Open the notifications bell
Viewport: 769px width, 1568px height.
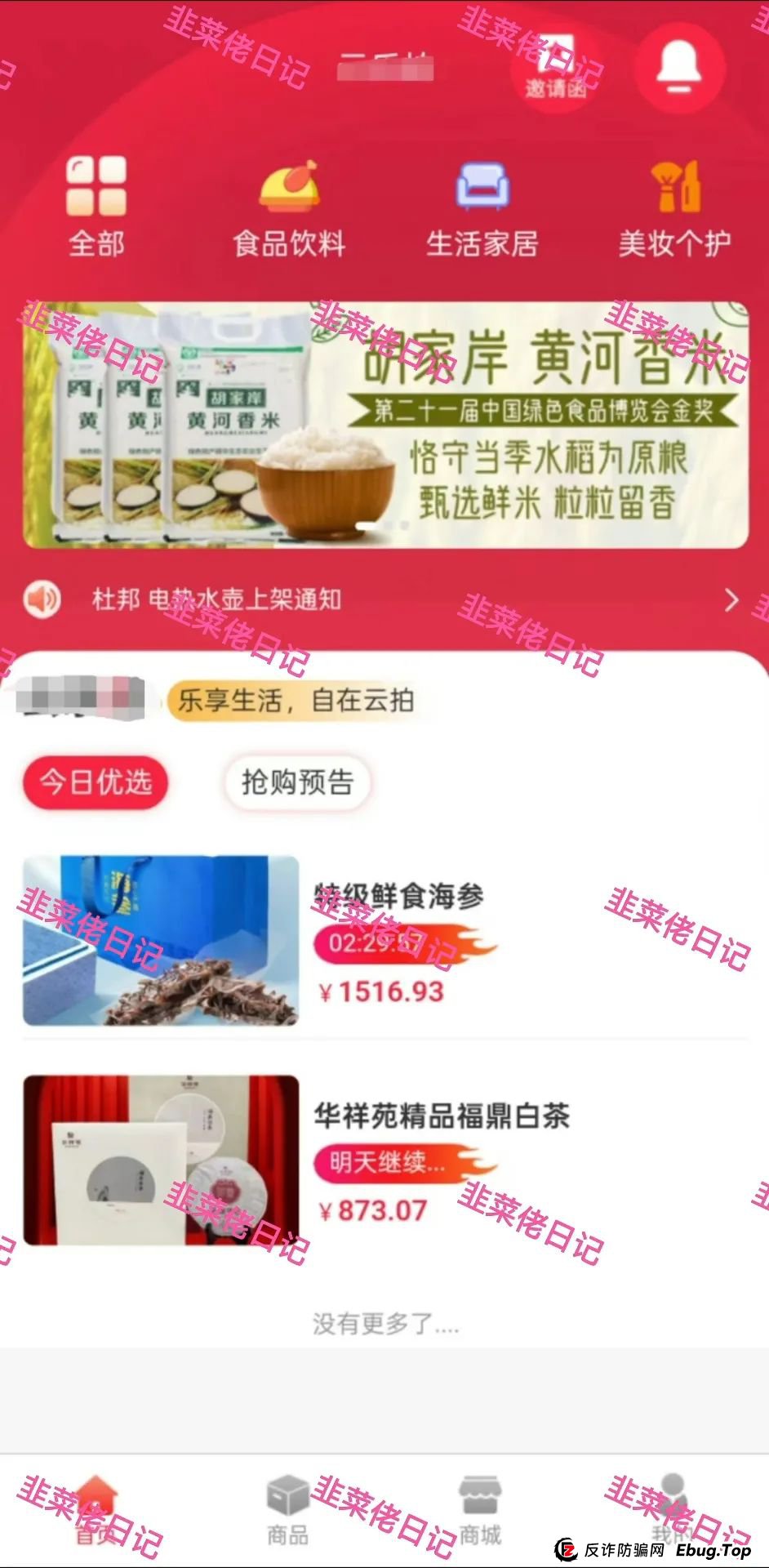point(679,65)
